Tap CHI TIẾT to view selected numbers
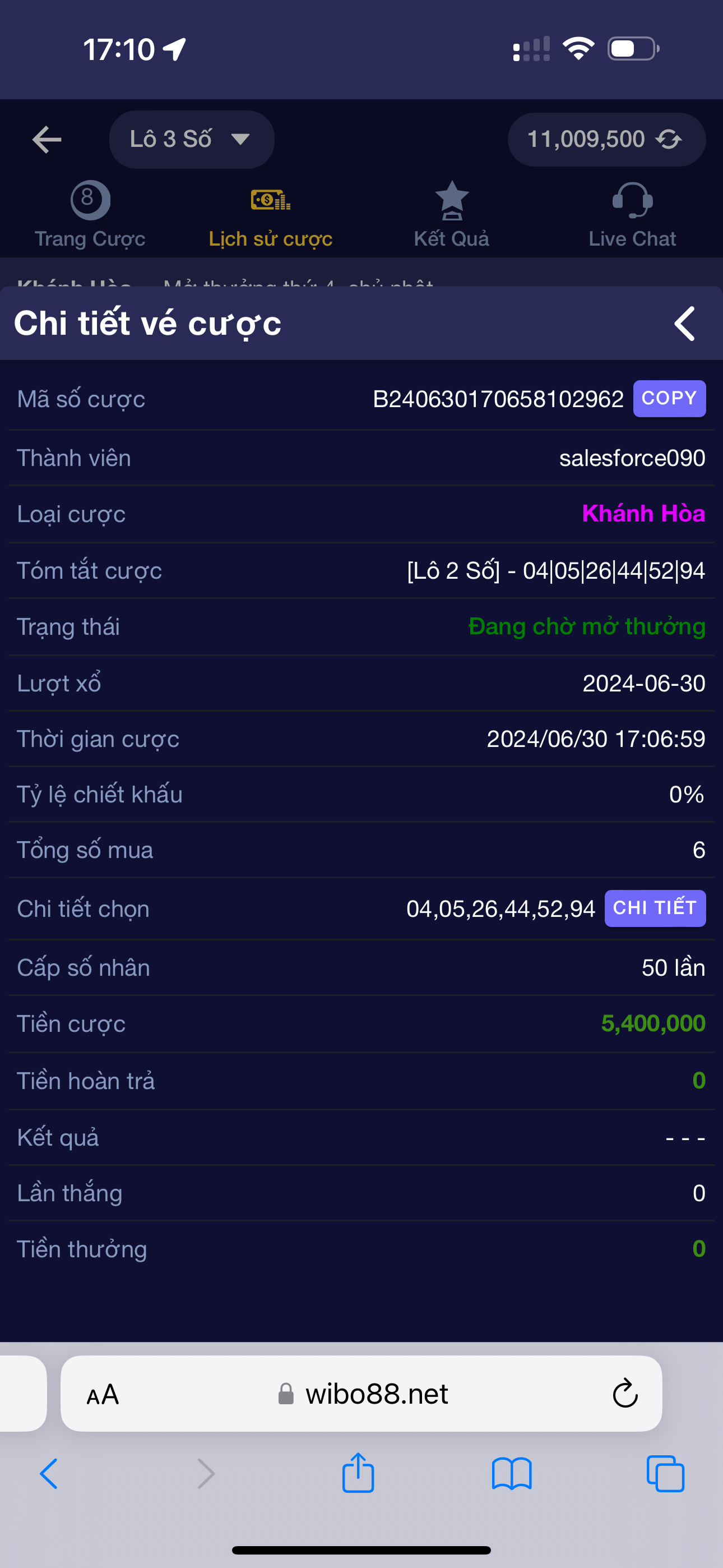Screen dimensions: 723x1568 654,908
